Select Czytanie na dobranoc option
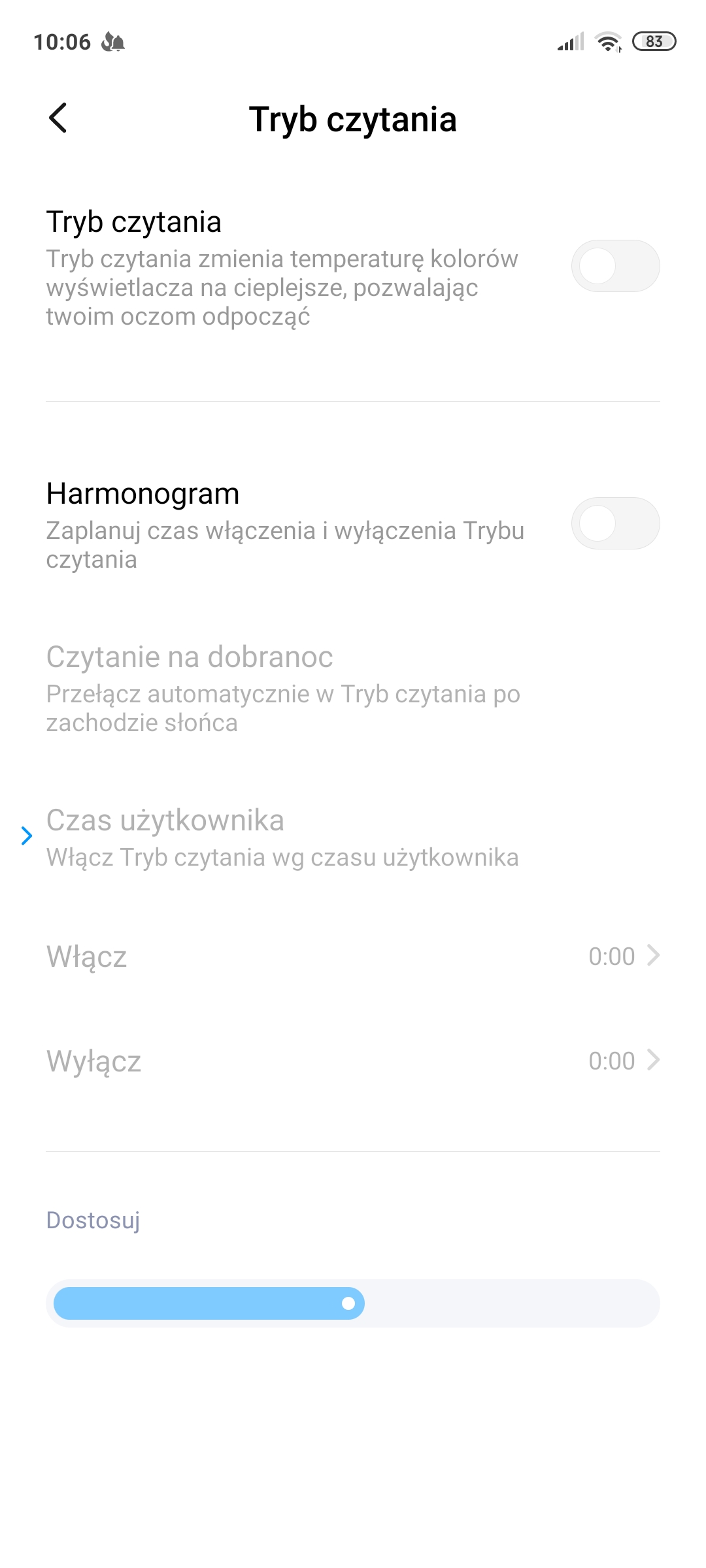Screen dimensions: 706x1568 pyautogui.click(x=353, y=689)
